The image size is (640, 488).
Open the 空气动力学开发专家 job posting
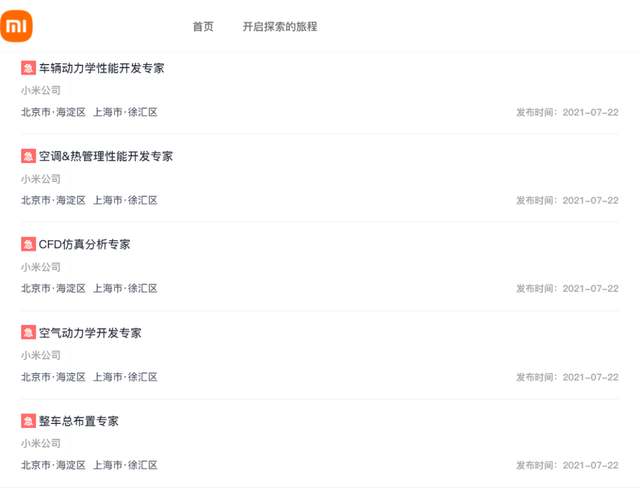click(x=89, y=333)
